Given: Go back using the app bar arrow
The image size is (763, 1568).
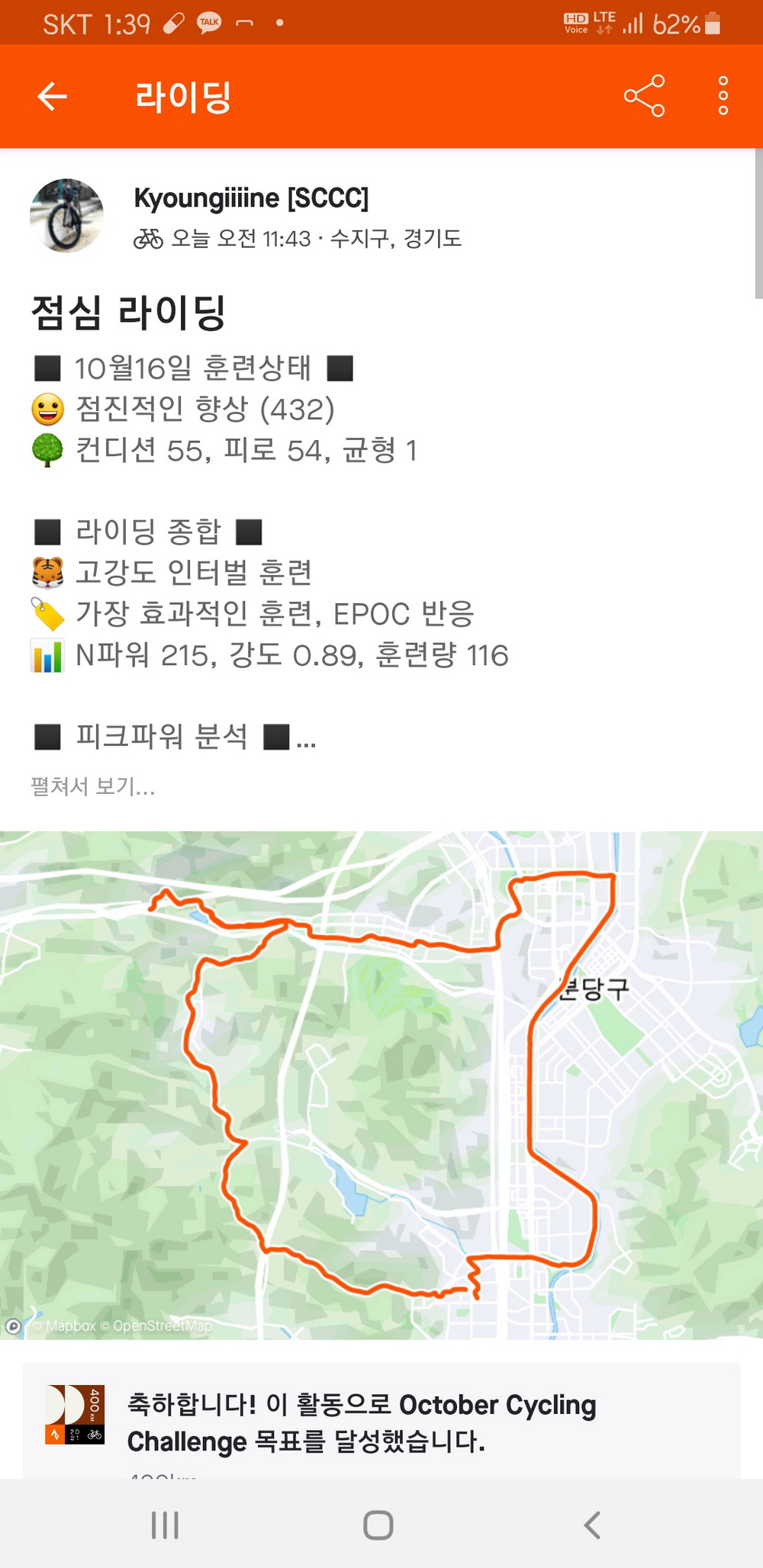Looking at the screenshot, I should click(x=52, y=96).
